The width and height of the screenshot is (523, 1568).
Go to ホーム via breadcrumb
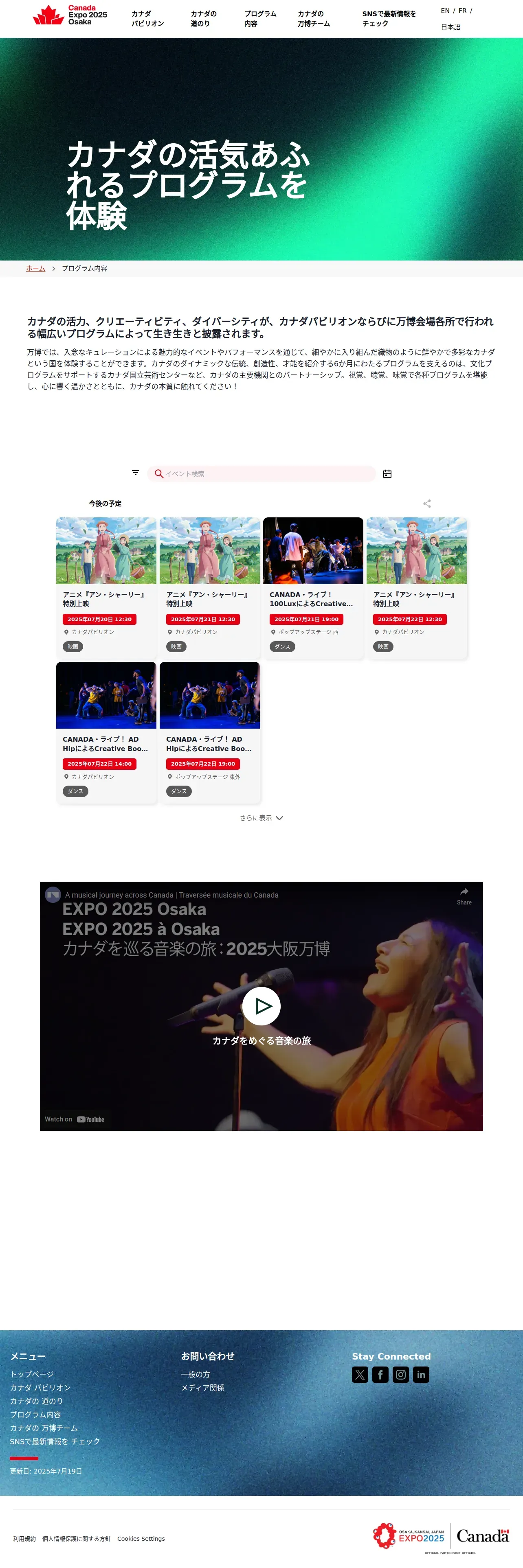35,268
